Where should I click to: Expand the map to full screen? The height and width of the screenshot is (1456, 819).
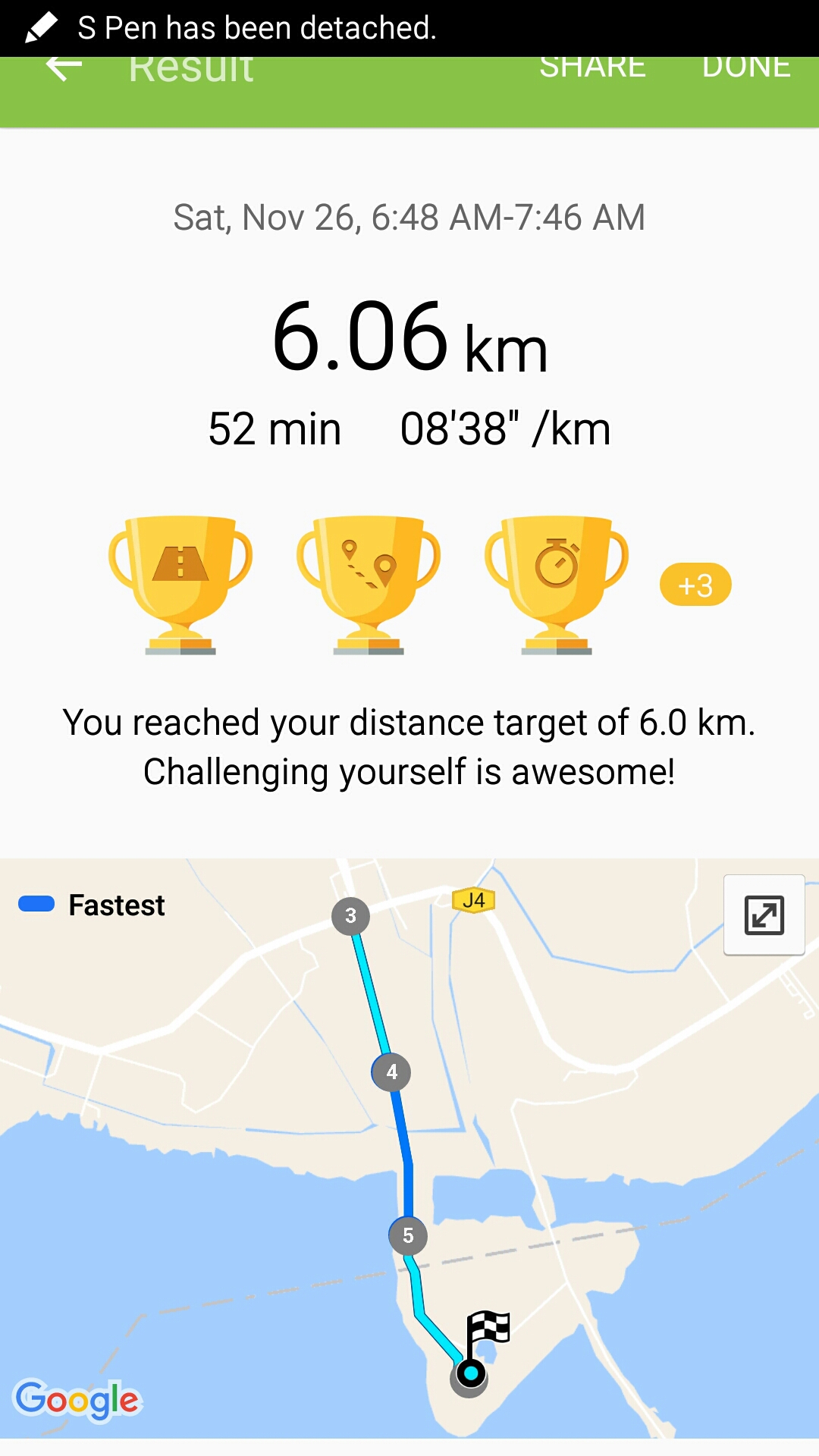[764, 915]
